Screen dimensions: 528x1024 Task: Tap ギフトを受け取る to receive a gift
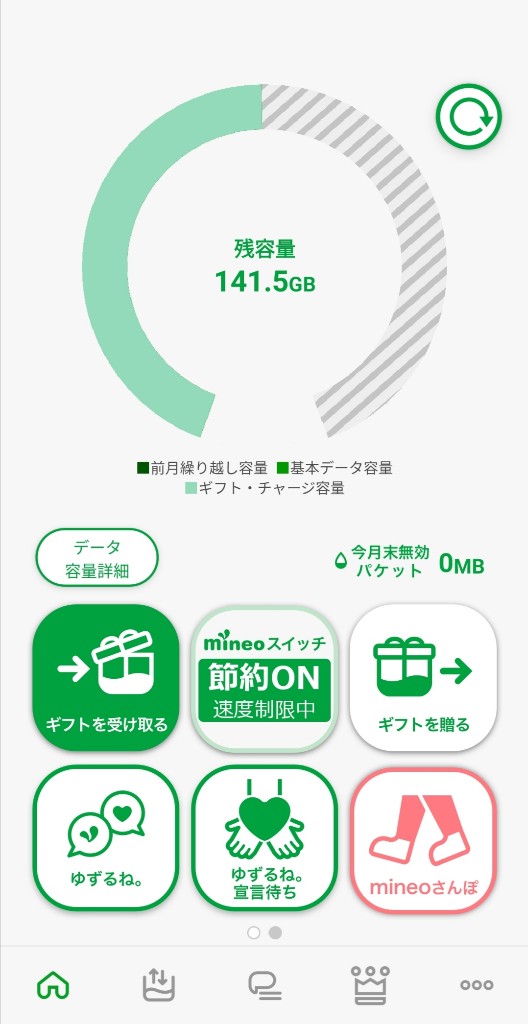coord(106,678)
